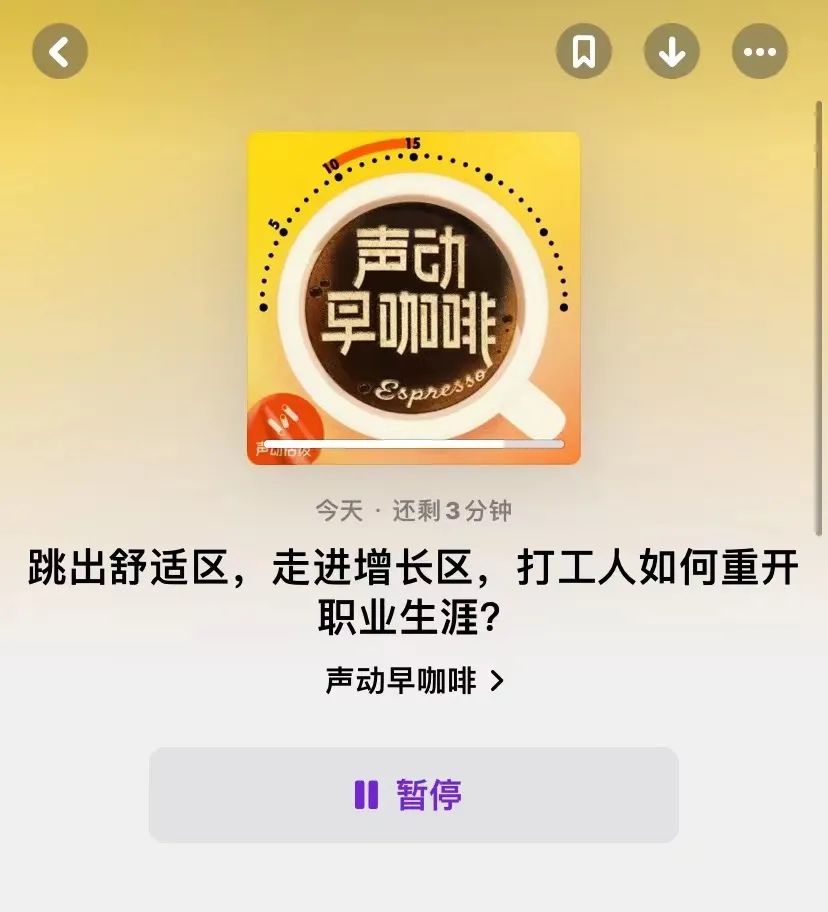Screen dimensions: 828x912
Task: Download this episode
Action: 672,51
